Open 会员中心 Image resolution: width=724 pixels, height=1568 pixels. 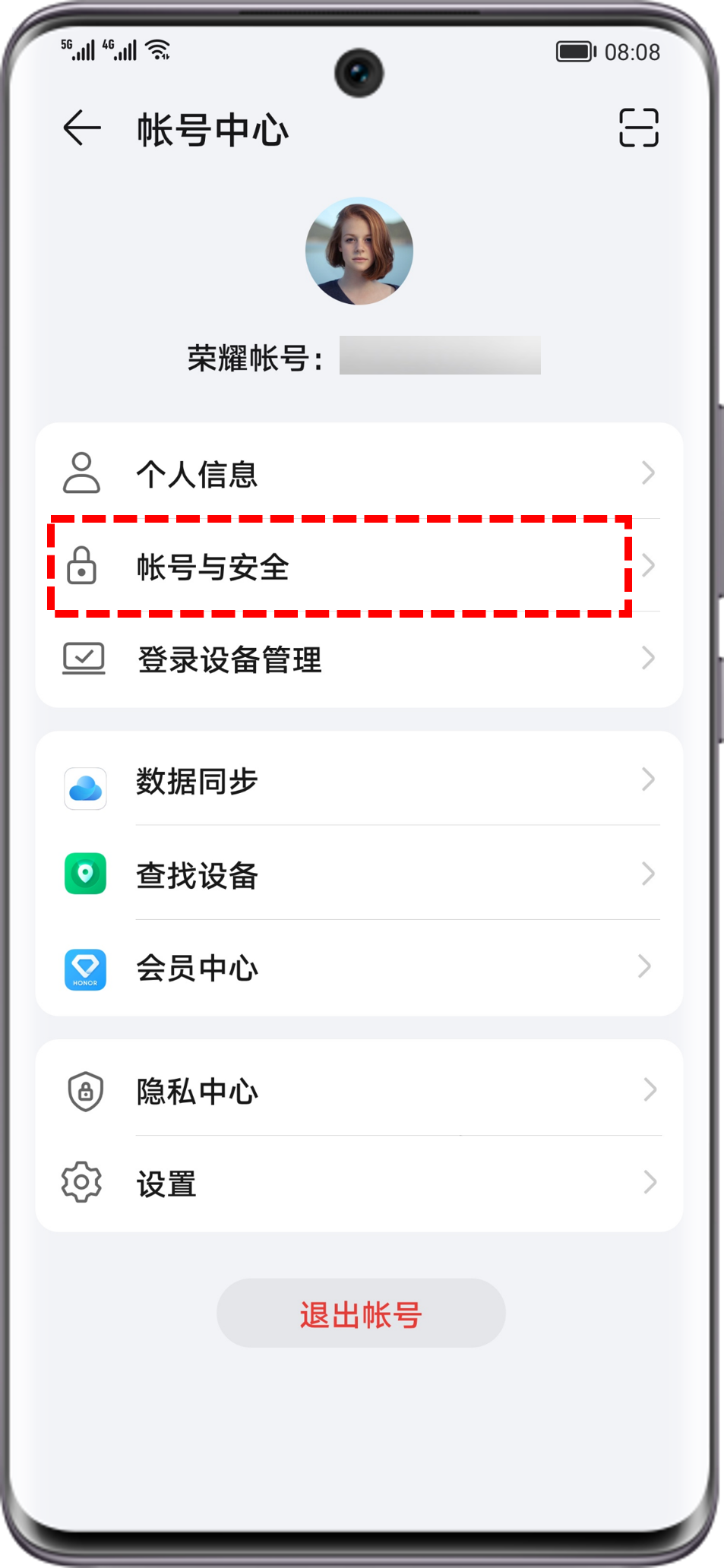(x=359, y=967)
